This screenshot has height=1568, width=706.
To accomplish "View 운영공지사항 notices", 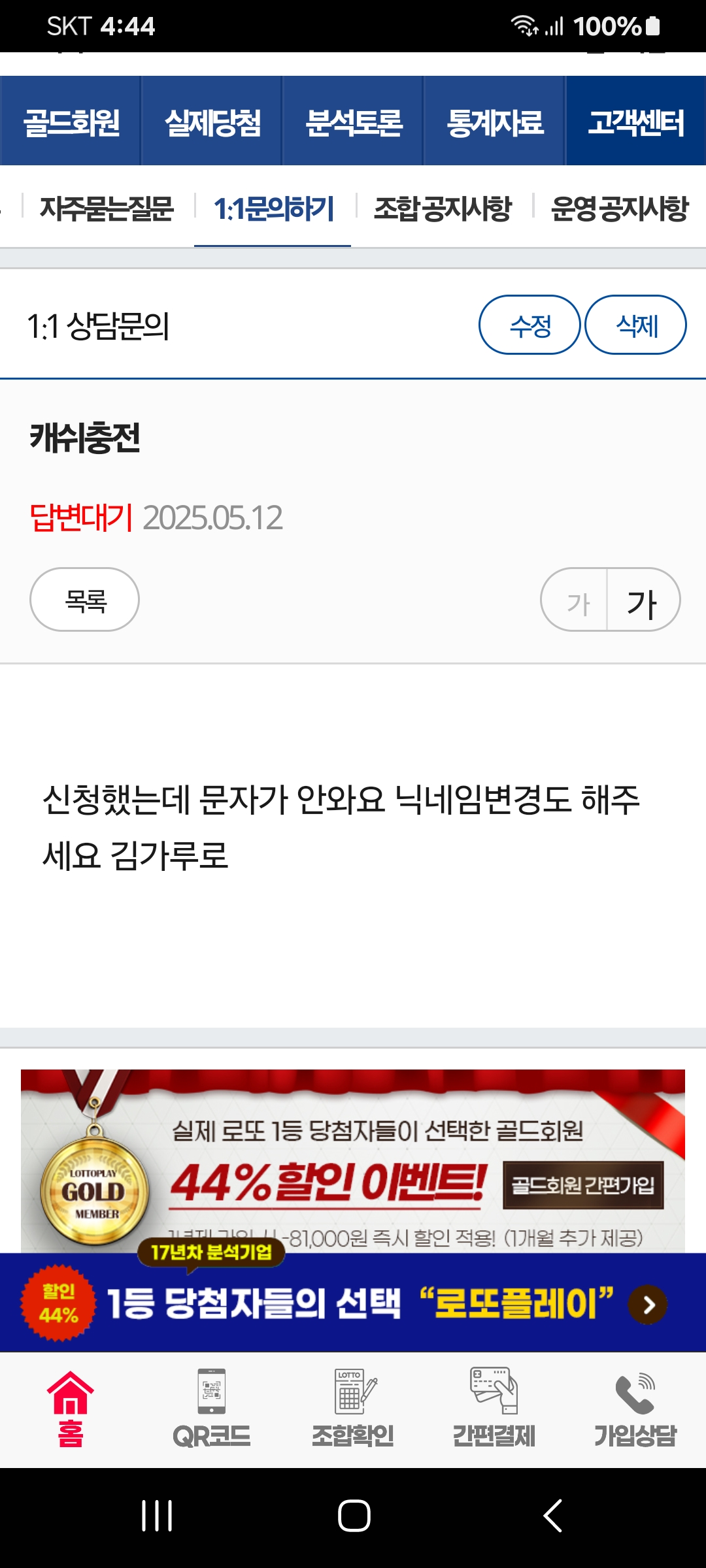I will pos(619,208).
